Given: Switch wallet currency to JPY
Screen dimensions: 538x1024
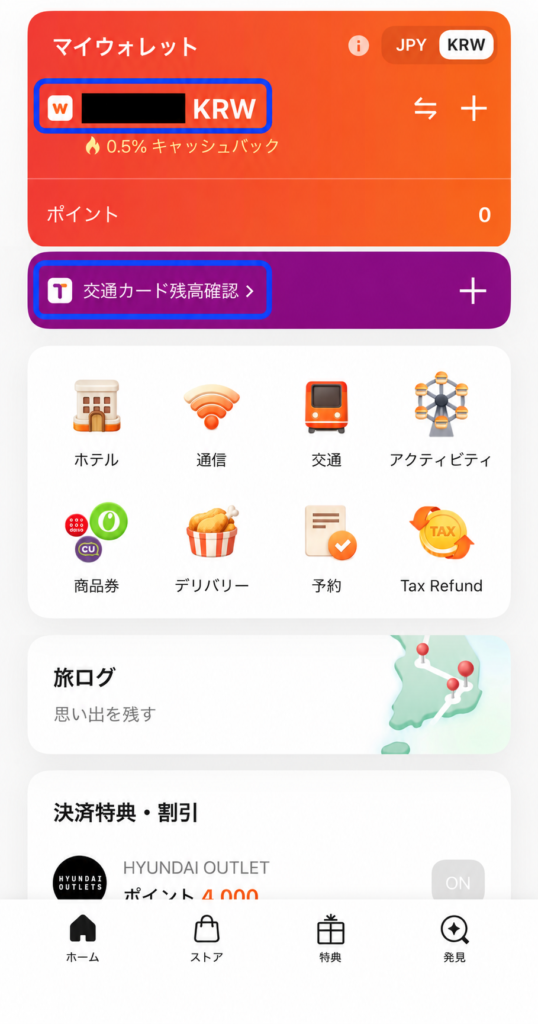Looking at the screenshot, I should click(411, 45).
